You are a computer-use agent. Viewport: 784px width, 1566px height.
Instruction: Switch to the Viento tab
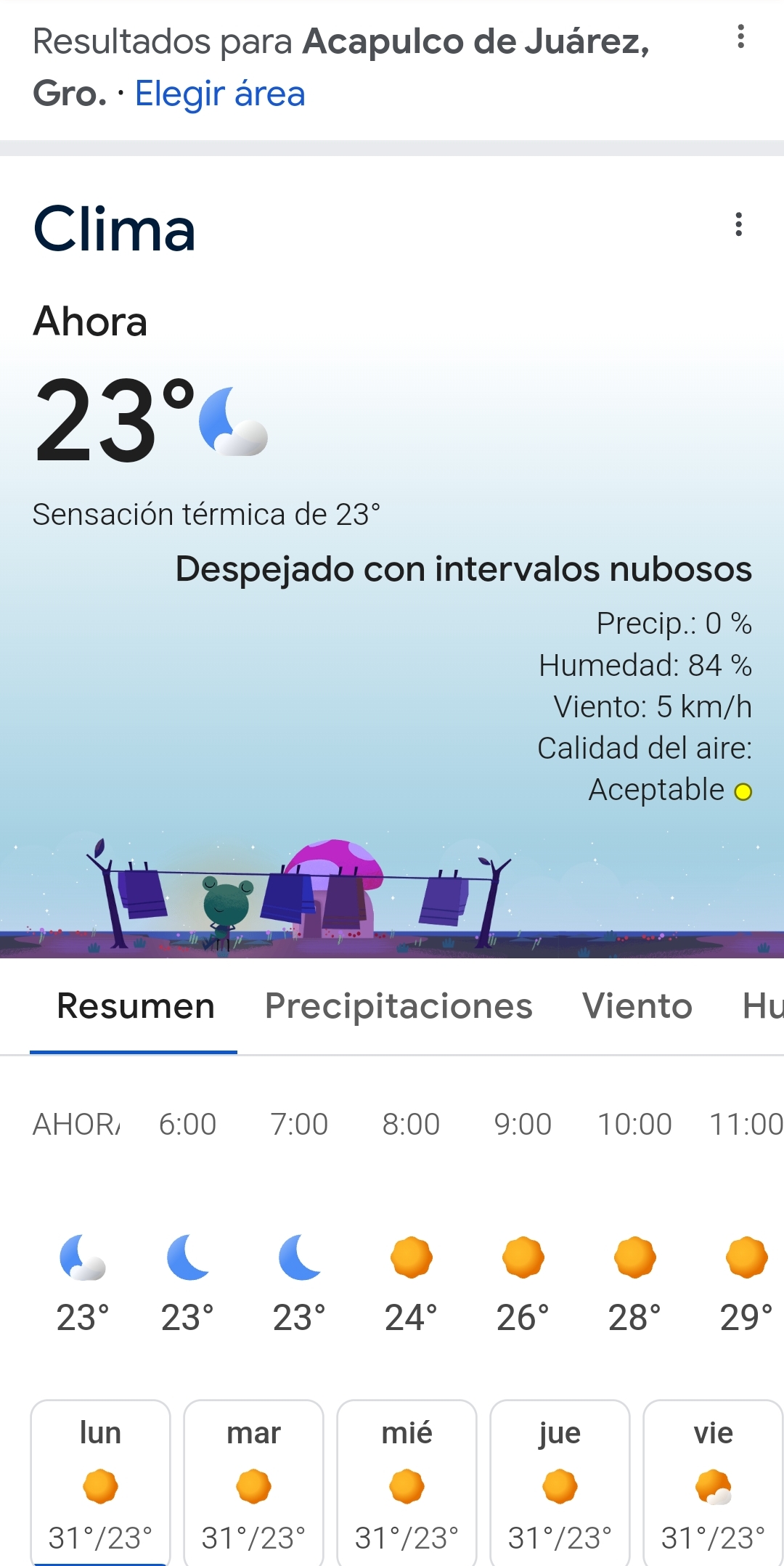coord(637,1006)
